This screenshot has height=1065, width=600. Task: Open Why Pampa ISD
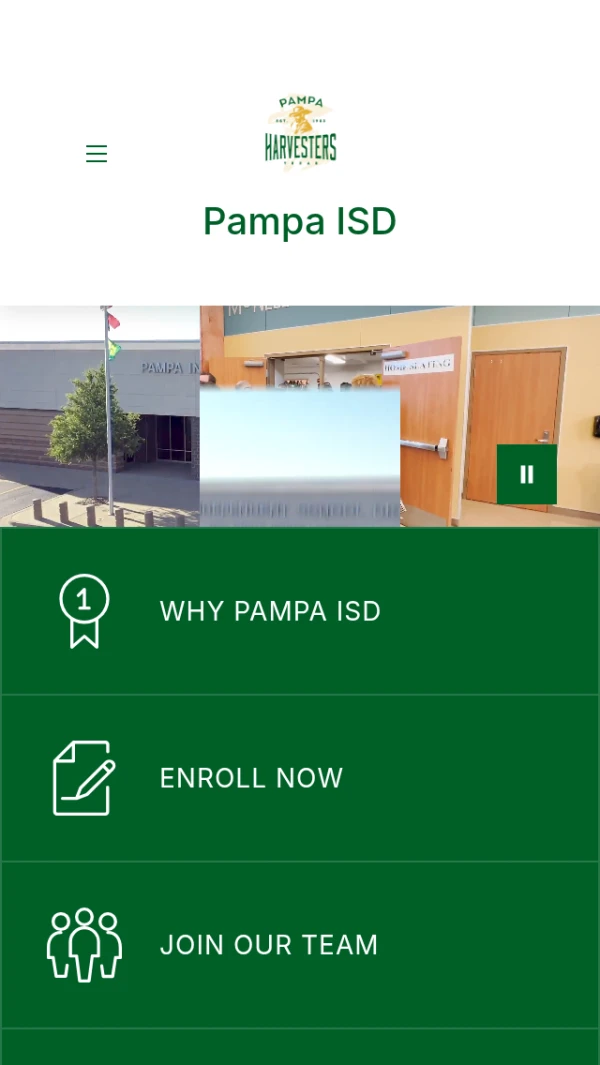(270, 611)
